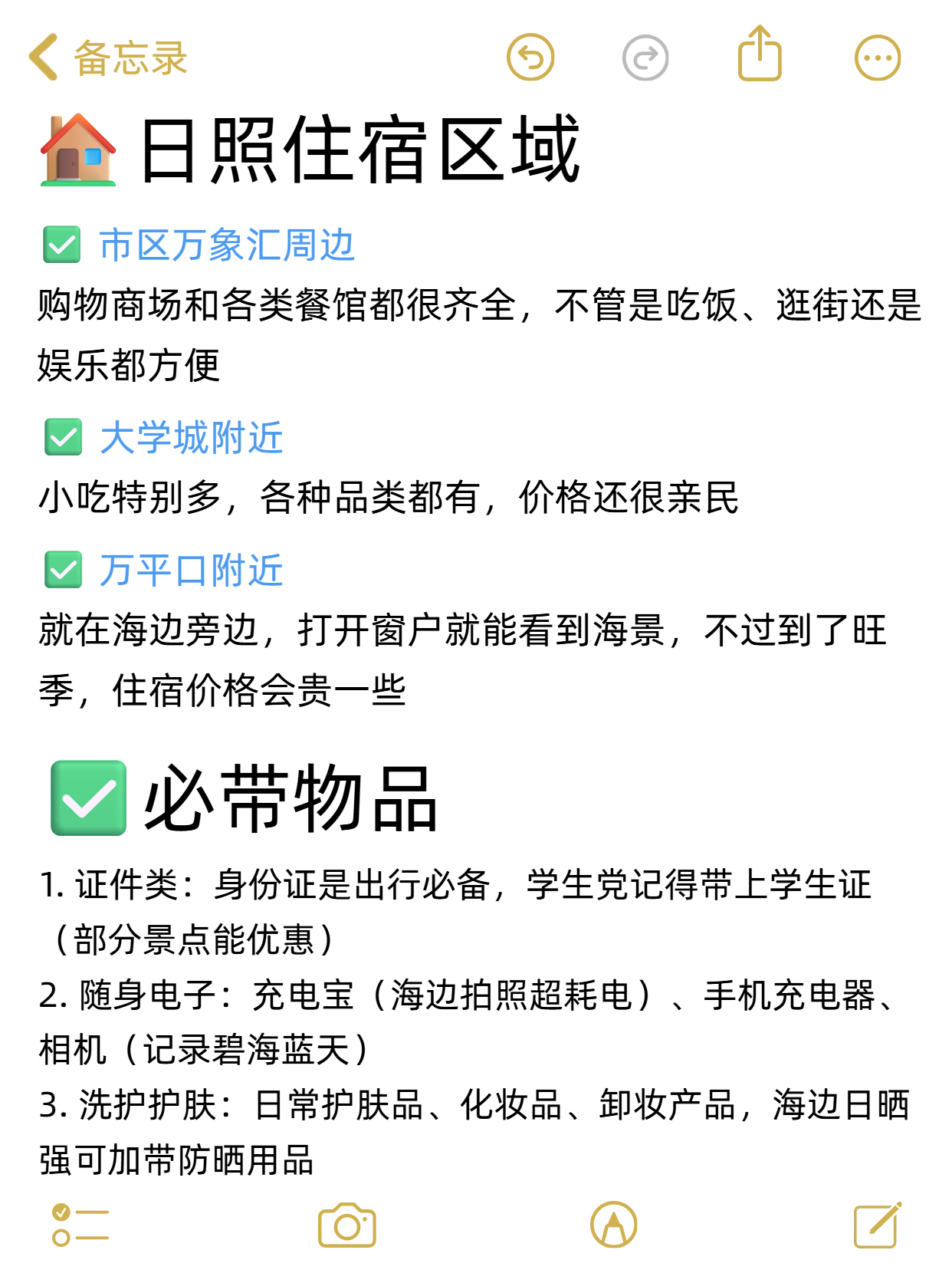952x1273 pixels.
Task: Share this note
Action: [x=760, y=54]
